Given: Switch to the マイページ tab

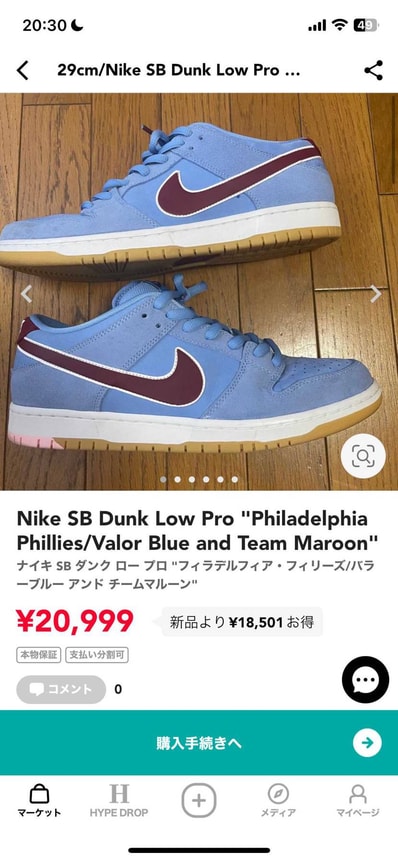Looking at the screenshot, I should tap(358, 801).
